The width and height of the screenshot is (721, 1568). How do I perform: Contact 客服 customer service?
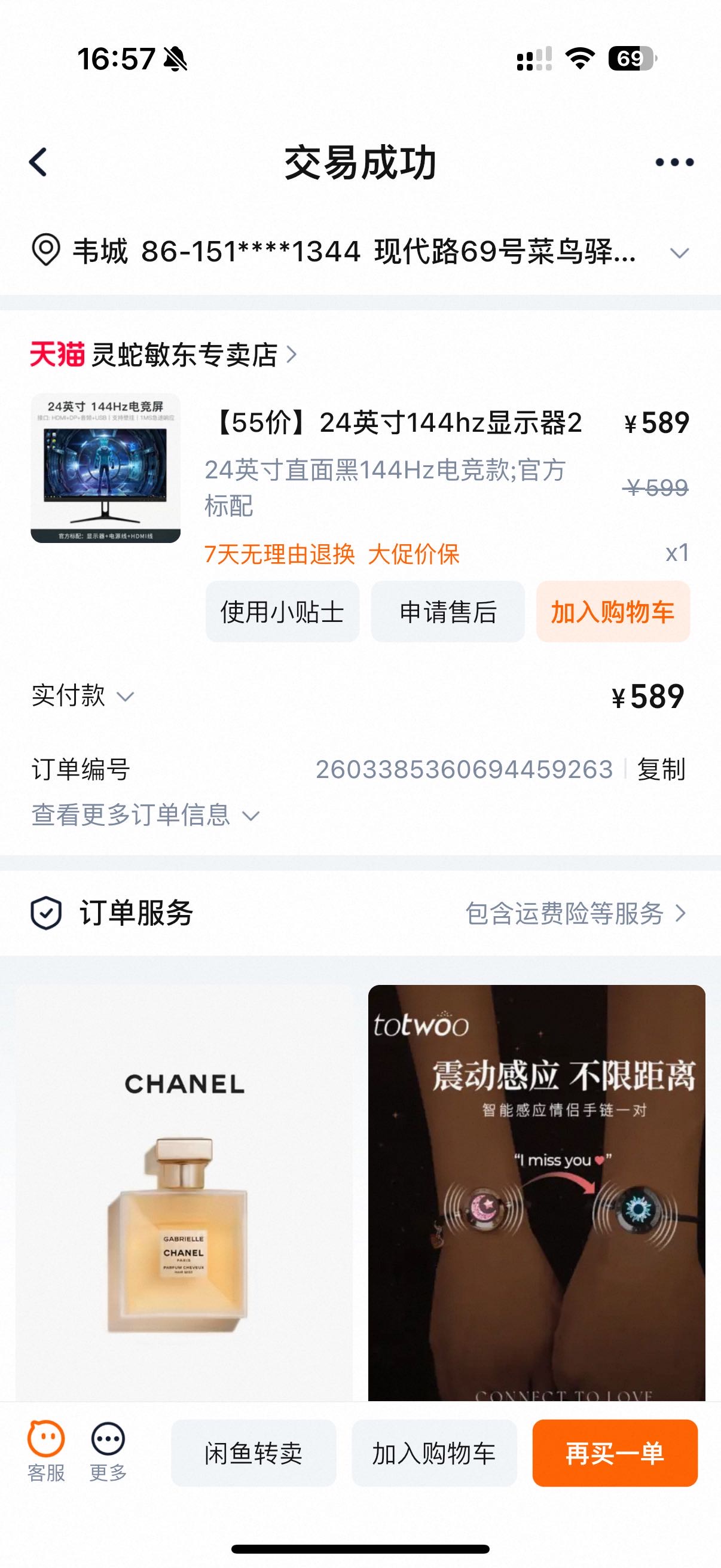45,1453
